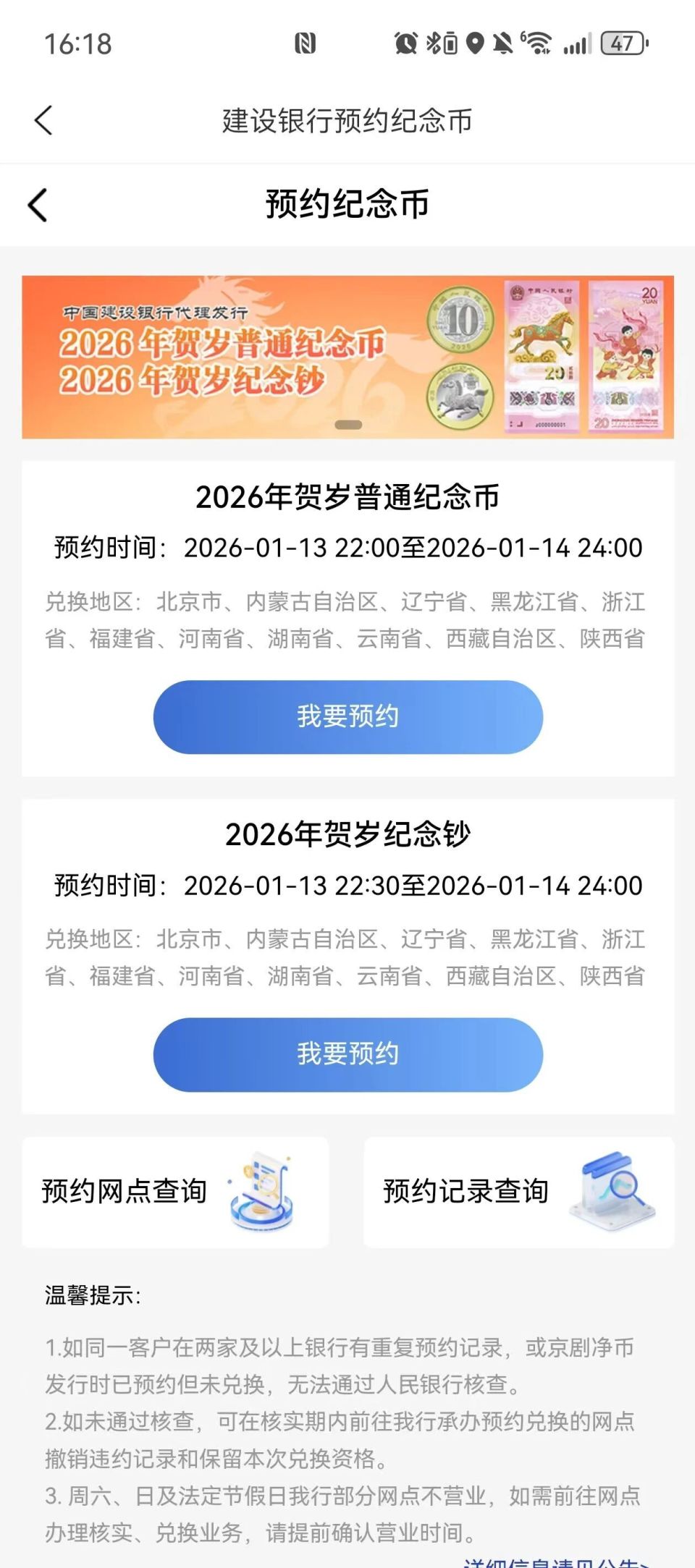Tap 我要预约 under 2026年贺岁普通纪念币
The image size is (695, 1568).
point(347,716)
